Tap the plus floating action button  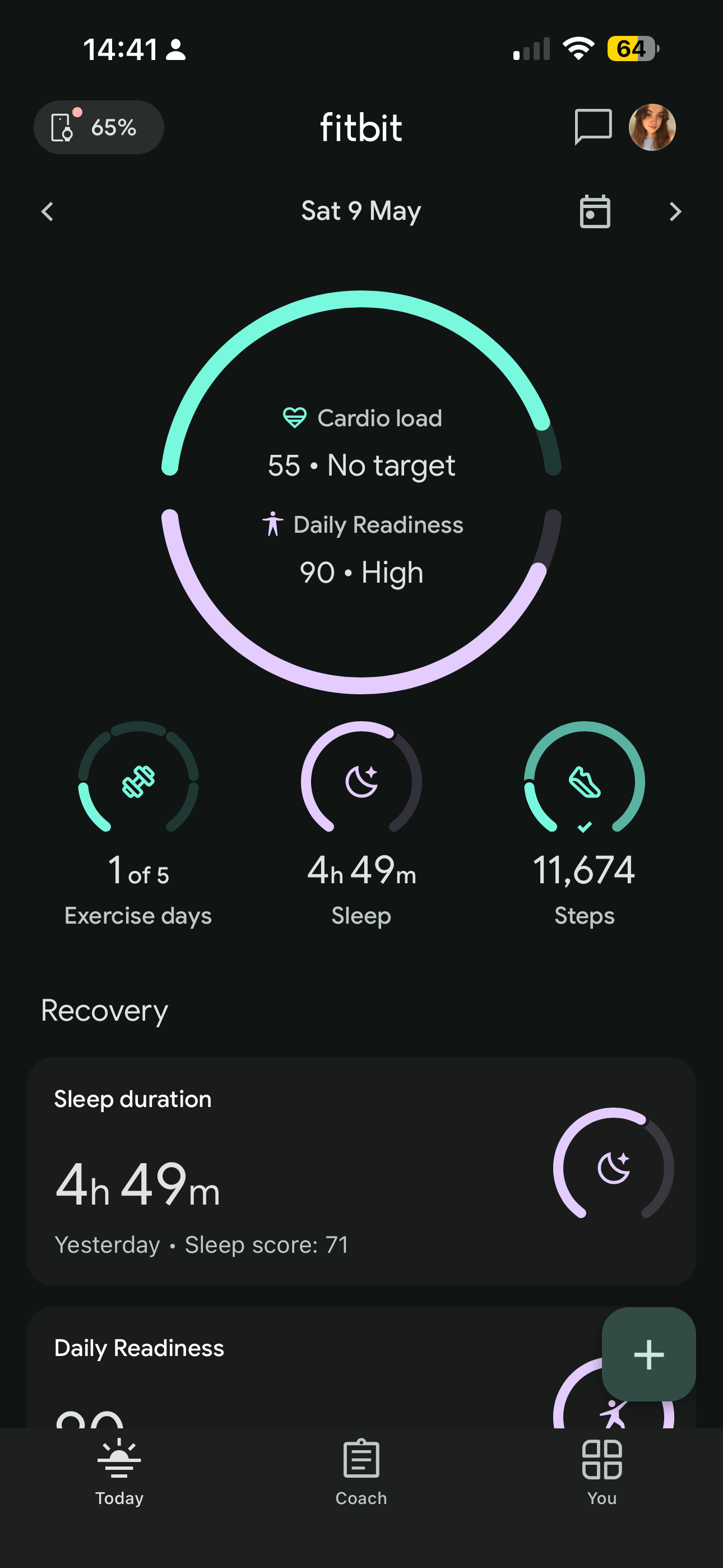[649, 1354]
